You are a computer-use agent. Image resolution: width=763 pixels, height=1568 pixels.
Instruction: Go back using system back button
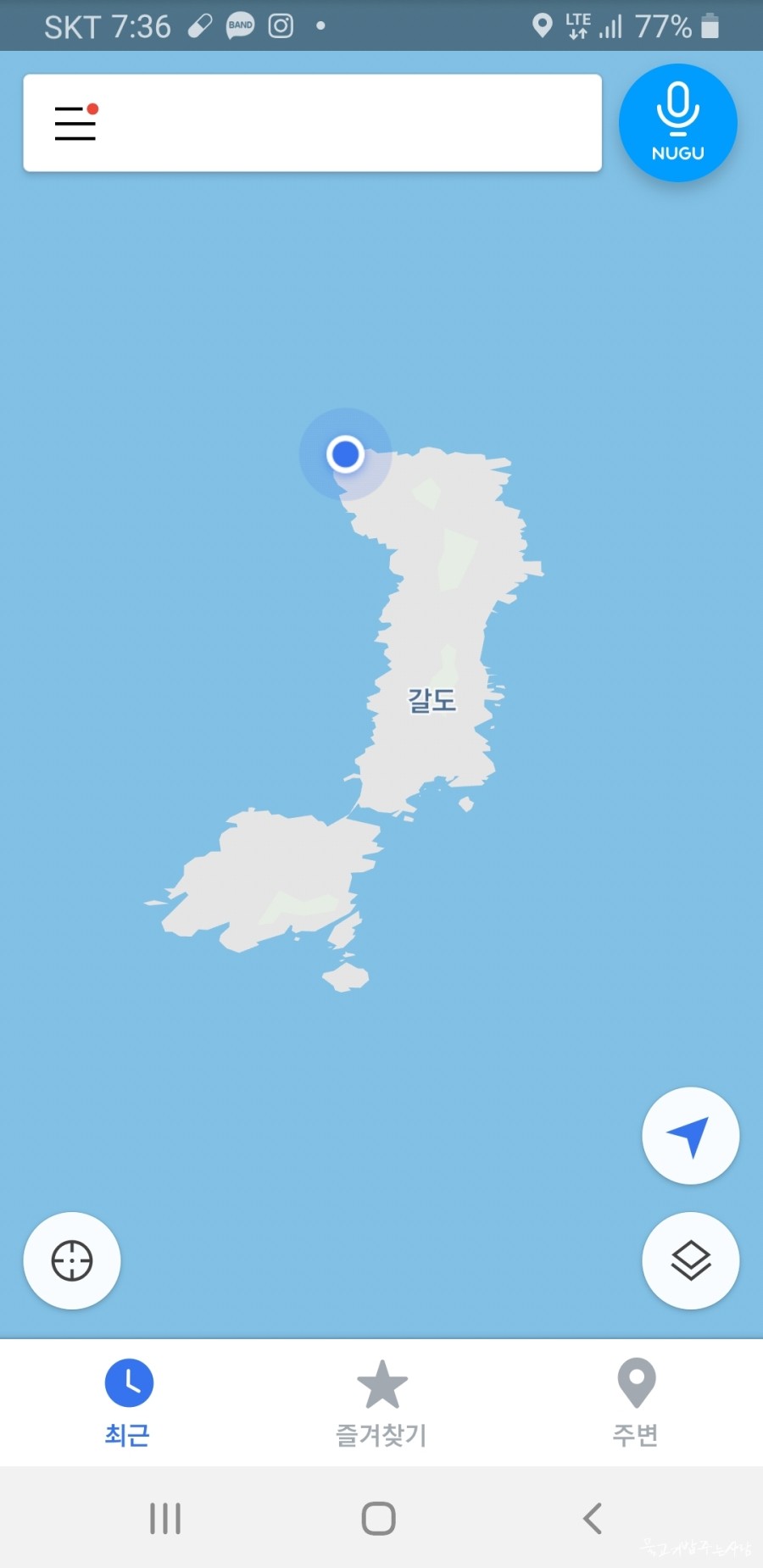tap(593, 1518)
